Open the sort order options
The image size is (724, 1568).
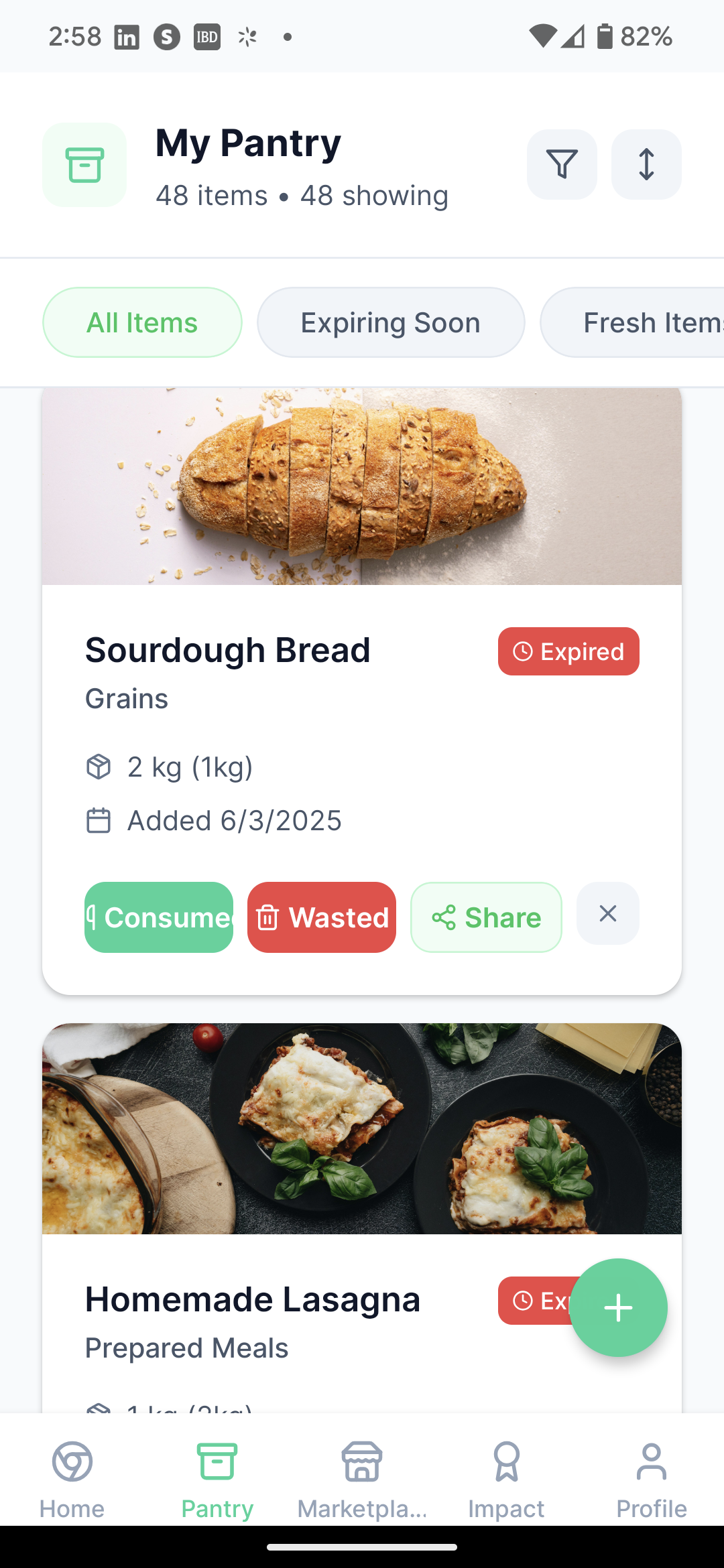(646, 164)
